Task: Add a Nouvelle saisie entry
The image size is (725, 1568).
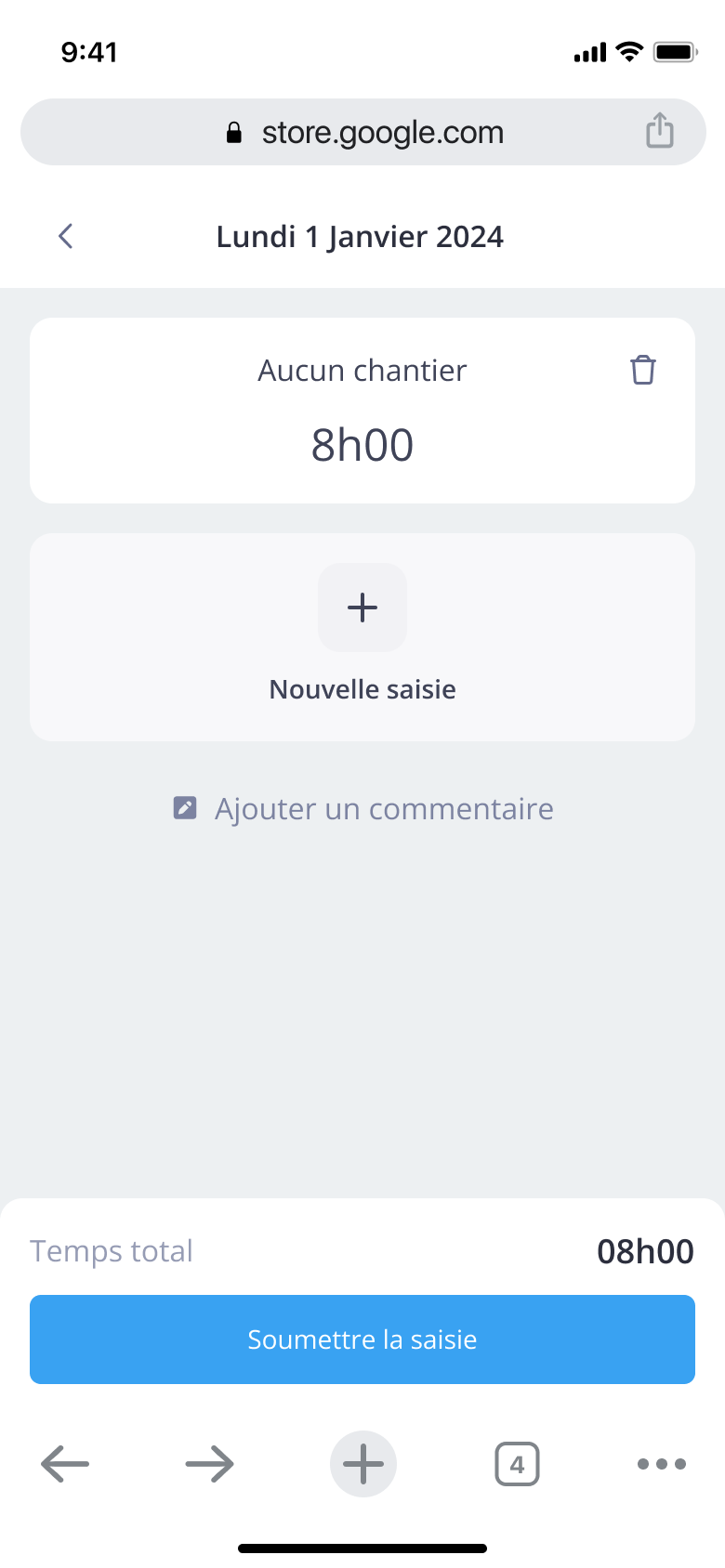Action: point(362,608)
